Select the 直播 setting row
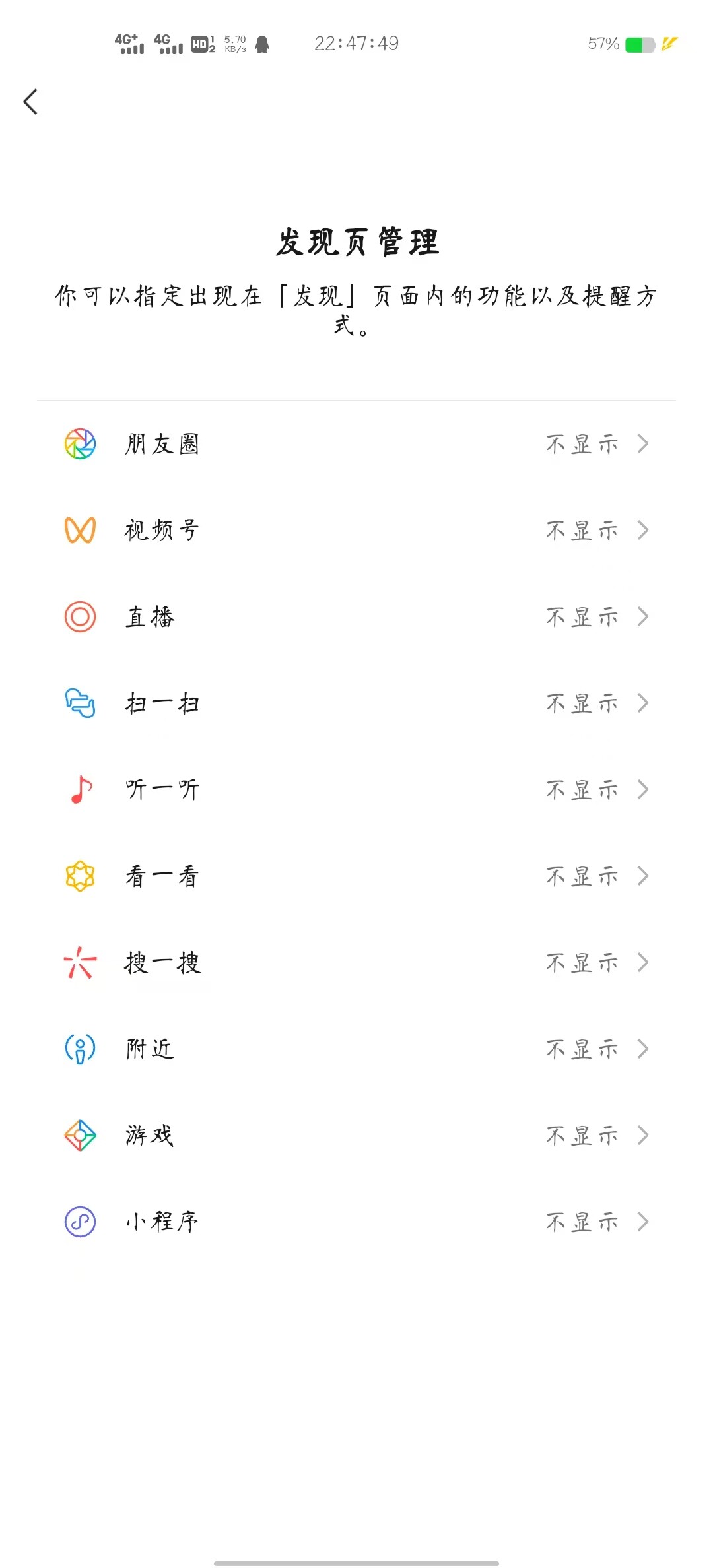 tap(356, 617)
